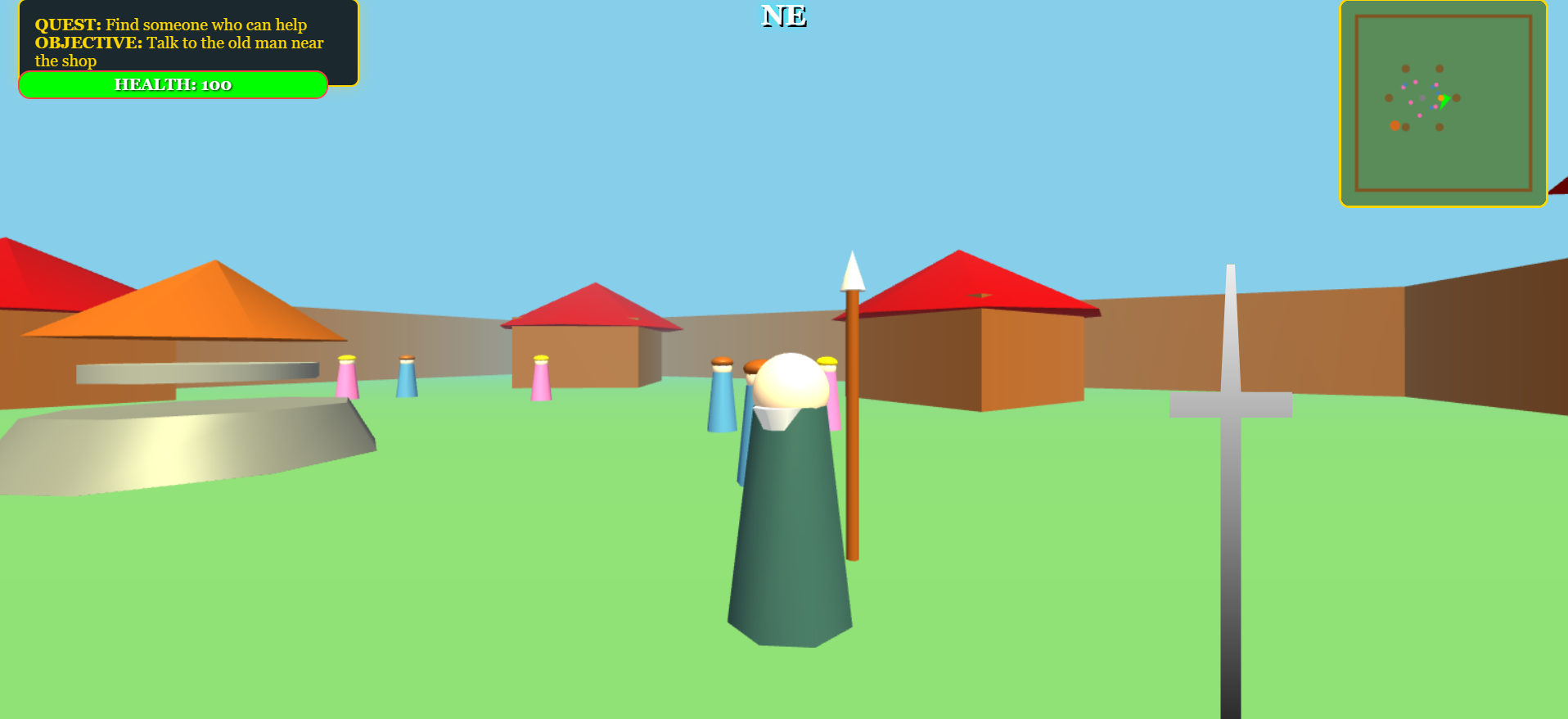Open the minimap in the corner
Image resolution: width=1568 pixels, height=719 pixels.
coord(1443,103)
